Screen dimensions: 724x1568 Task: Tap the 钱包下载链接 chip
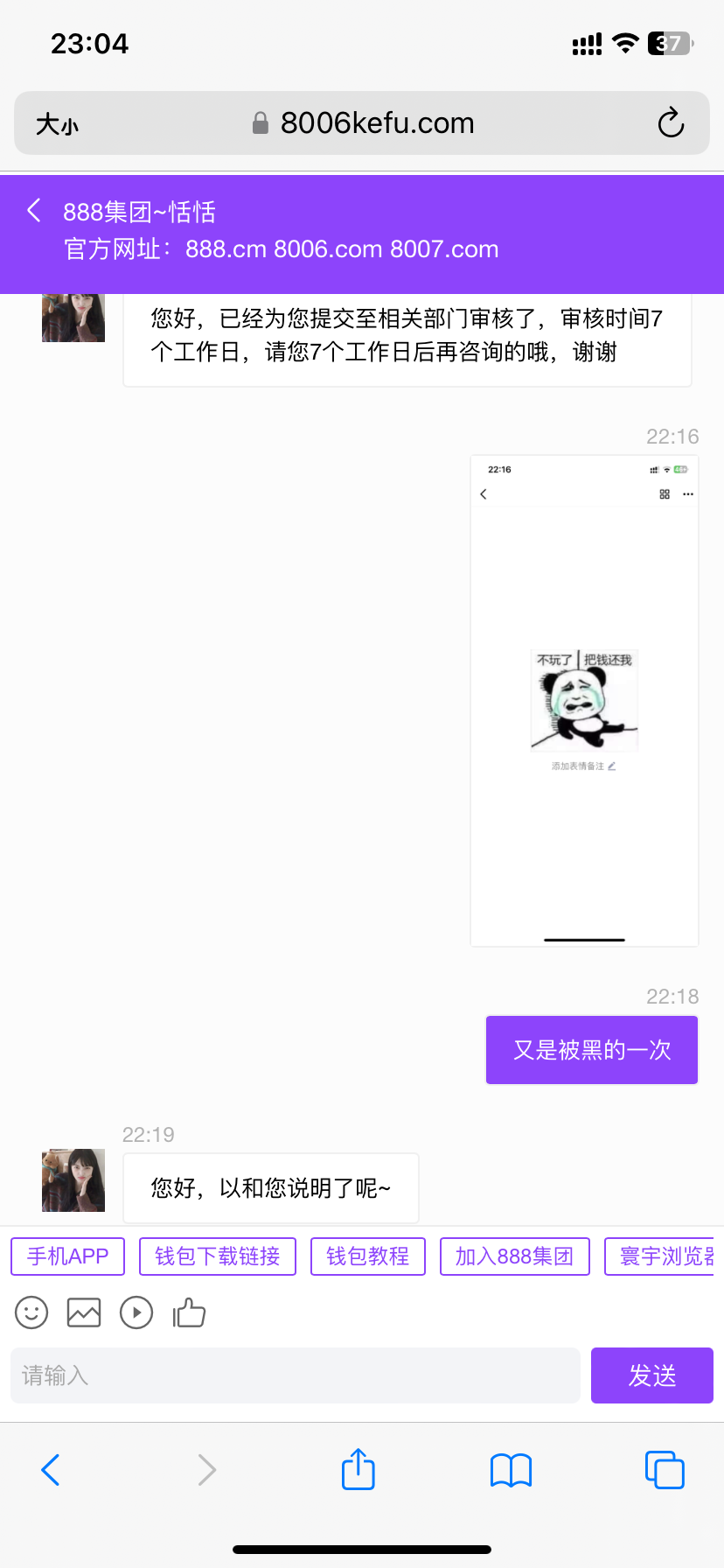[x=217, y=1256]
